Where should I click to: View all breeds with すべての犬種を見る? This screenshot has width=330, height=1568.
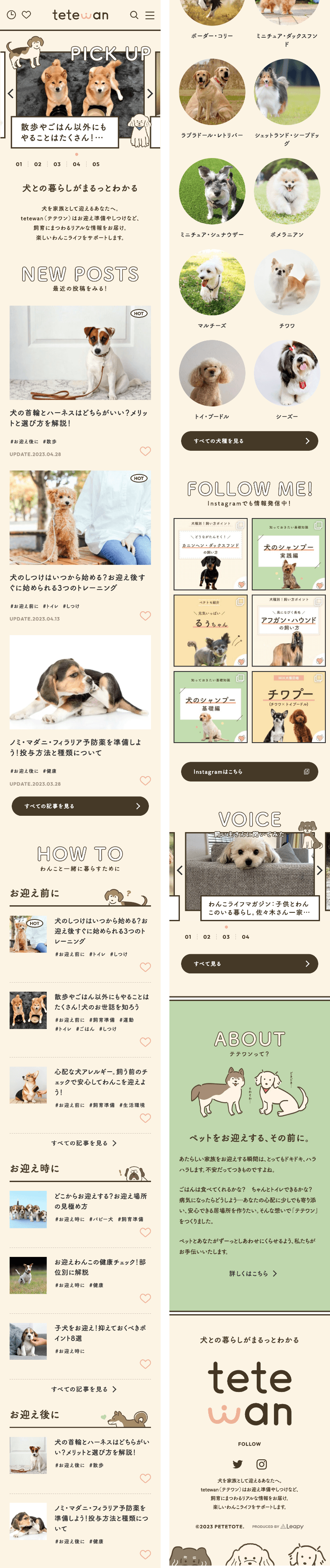[249, 441]
